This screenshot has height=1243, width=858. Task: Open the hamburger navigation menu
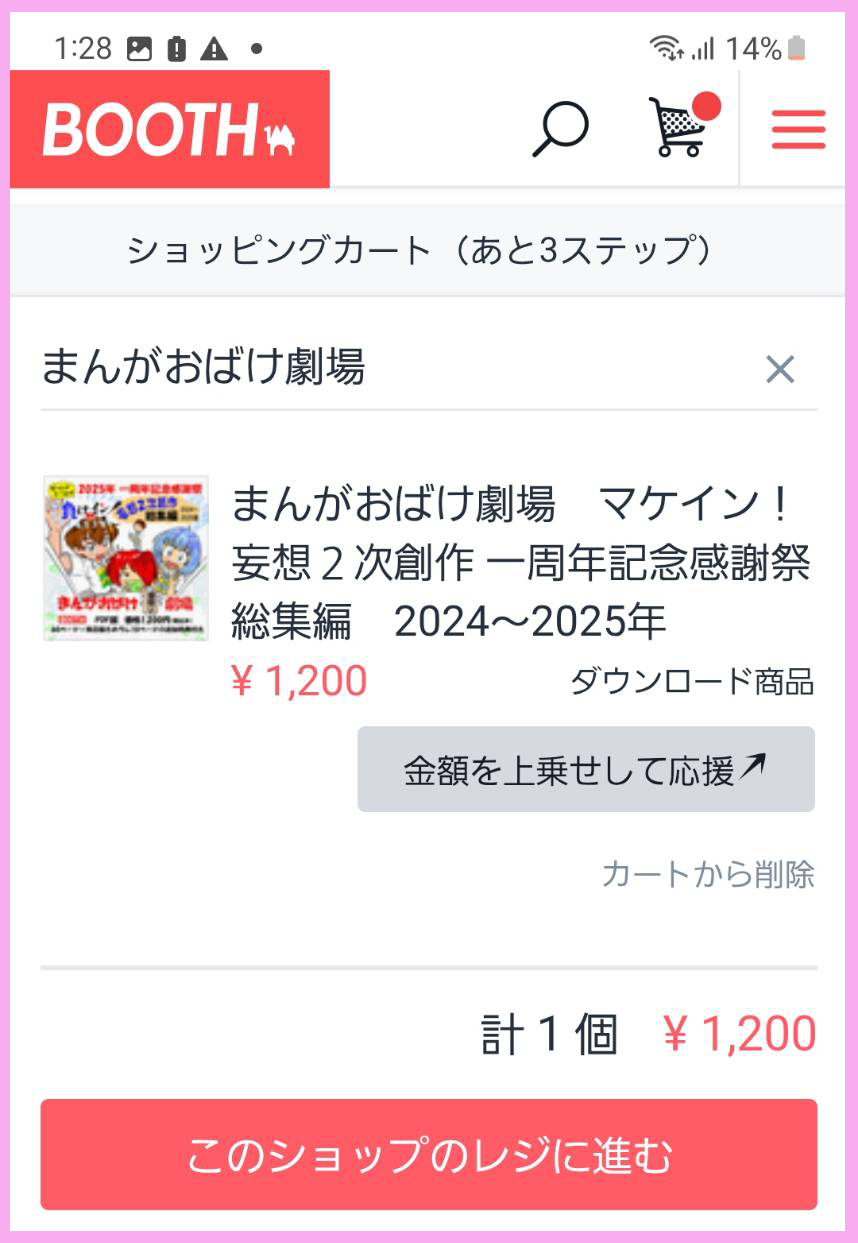(797, 129)
